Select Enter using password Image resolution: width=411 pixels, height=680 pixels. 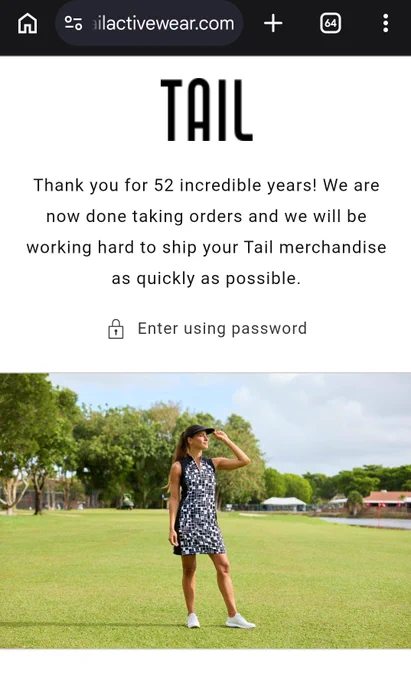coord(207,329)
